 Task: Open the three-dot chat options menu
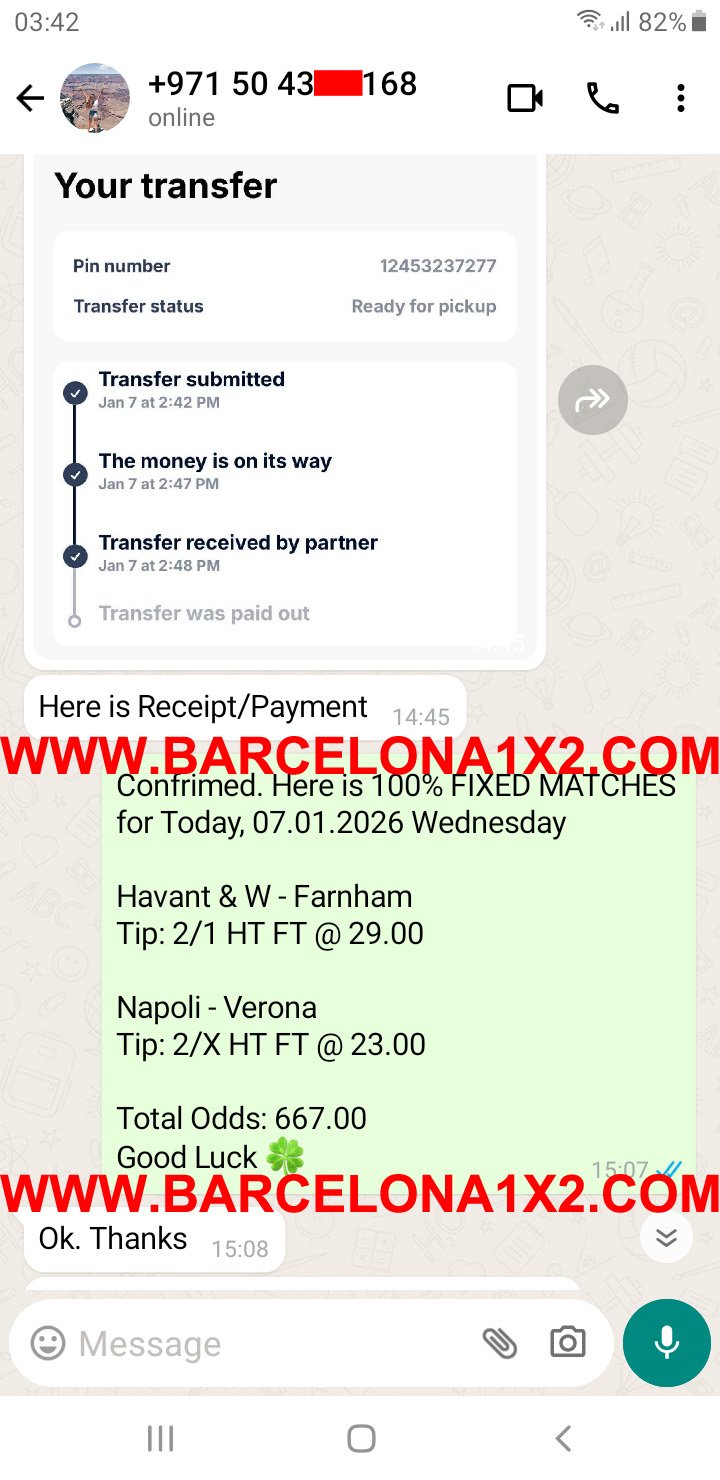pos(681,97)
